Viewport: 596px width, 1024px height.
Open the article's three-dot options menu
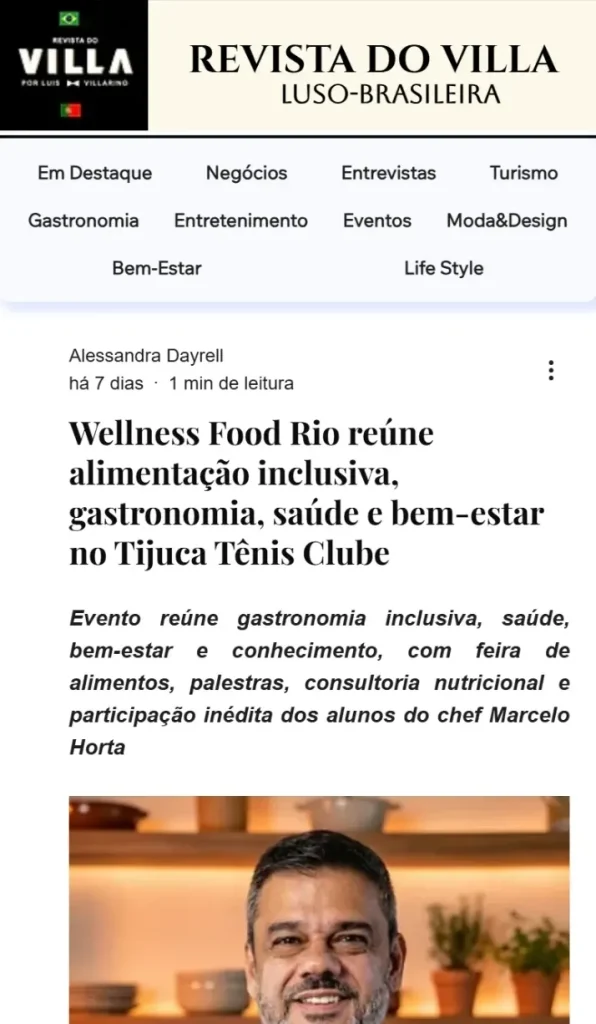551,370
